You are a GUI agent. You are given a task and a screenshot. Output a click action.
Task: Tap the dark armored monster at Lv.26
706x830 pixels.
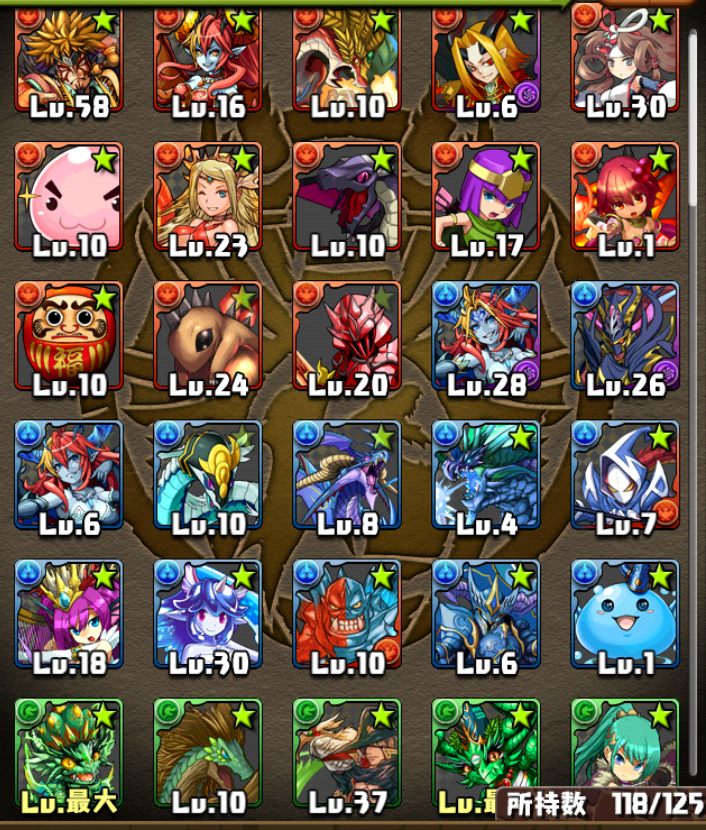pyautogui.click(x=624, y=335)
